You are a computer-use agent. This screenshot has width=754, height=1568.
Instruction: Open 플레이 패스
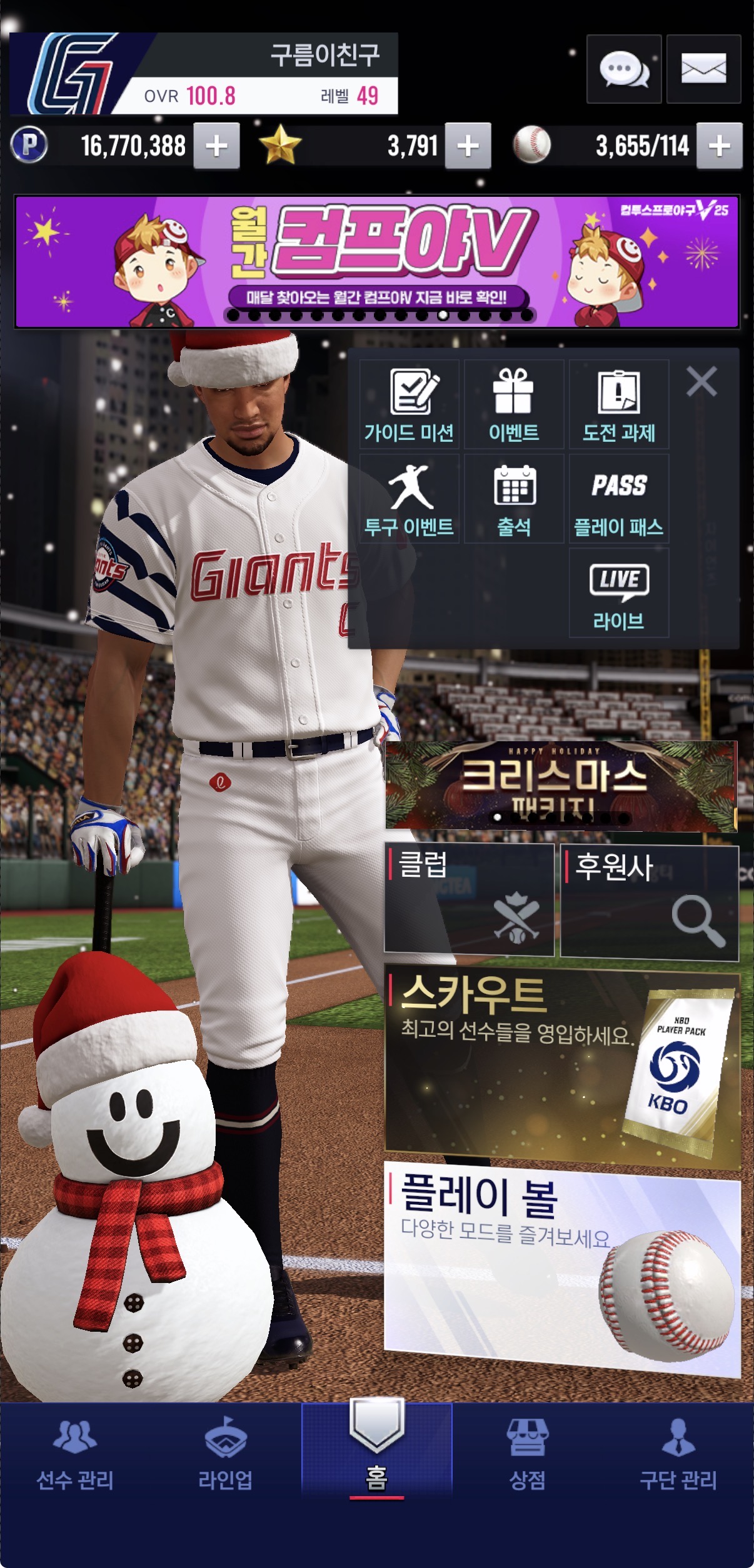[x=618, y=499]
